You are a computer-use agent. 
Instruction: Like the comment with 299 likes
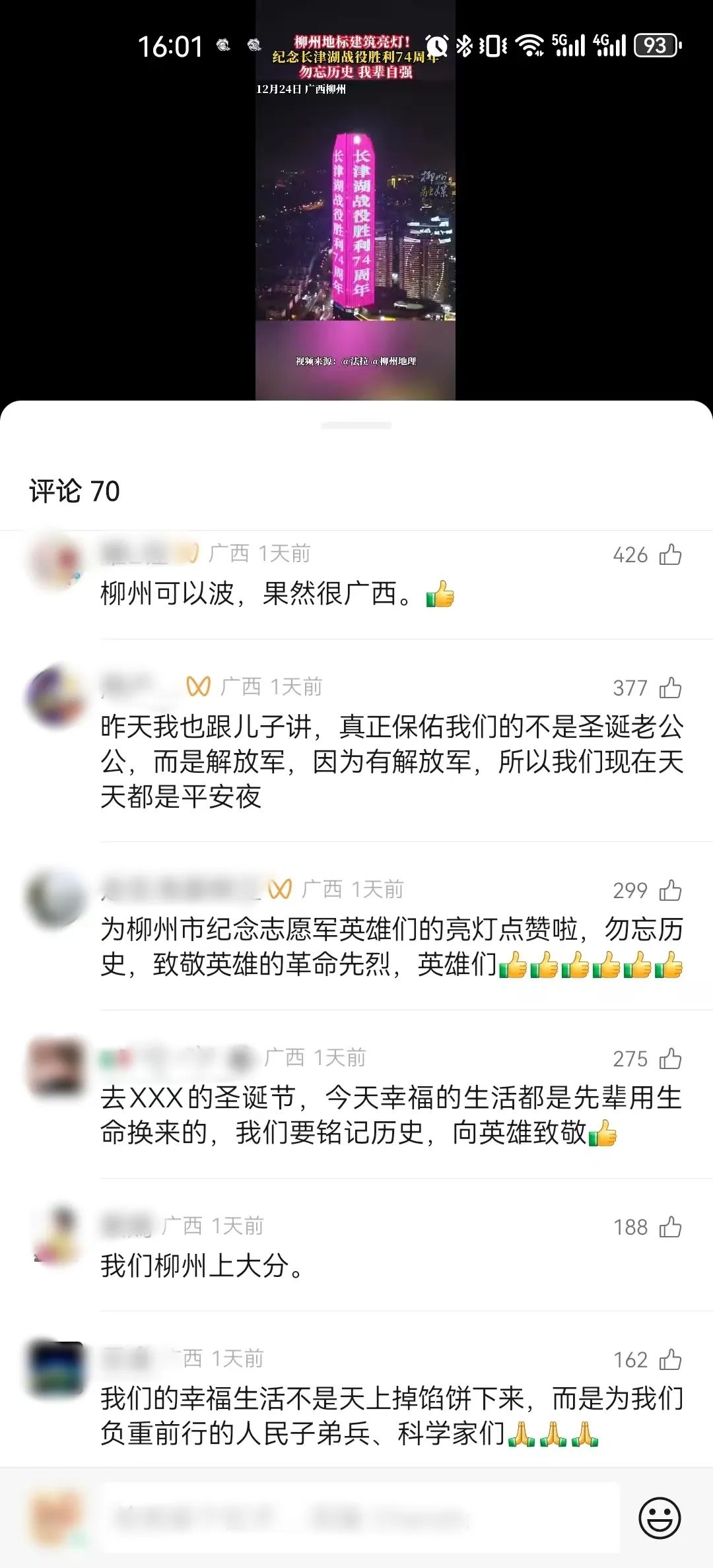point(670,890)
